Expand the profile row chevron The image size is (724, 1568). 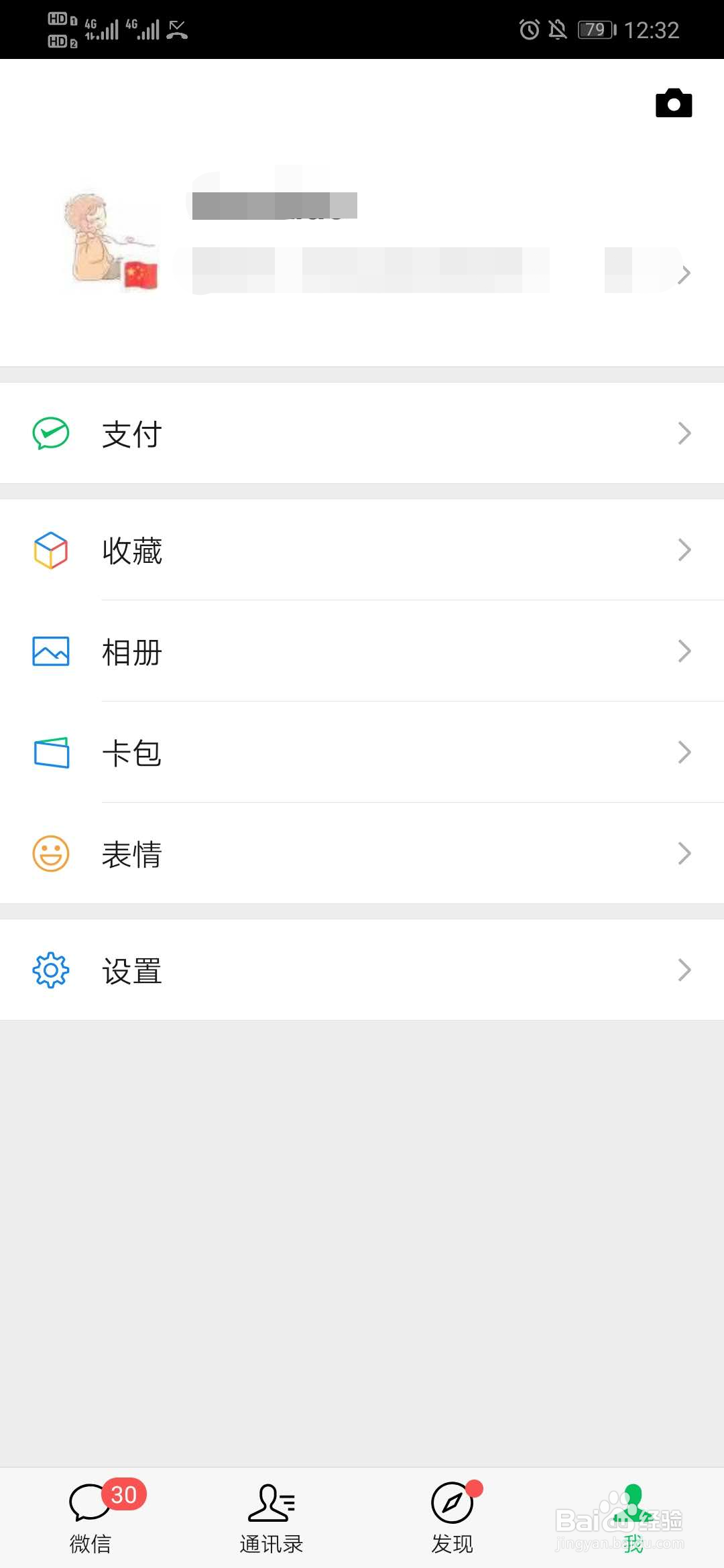tap(686, 273)
